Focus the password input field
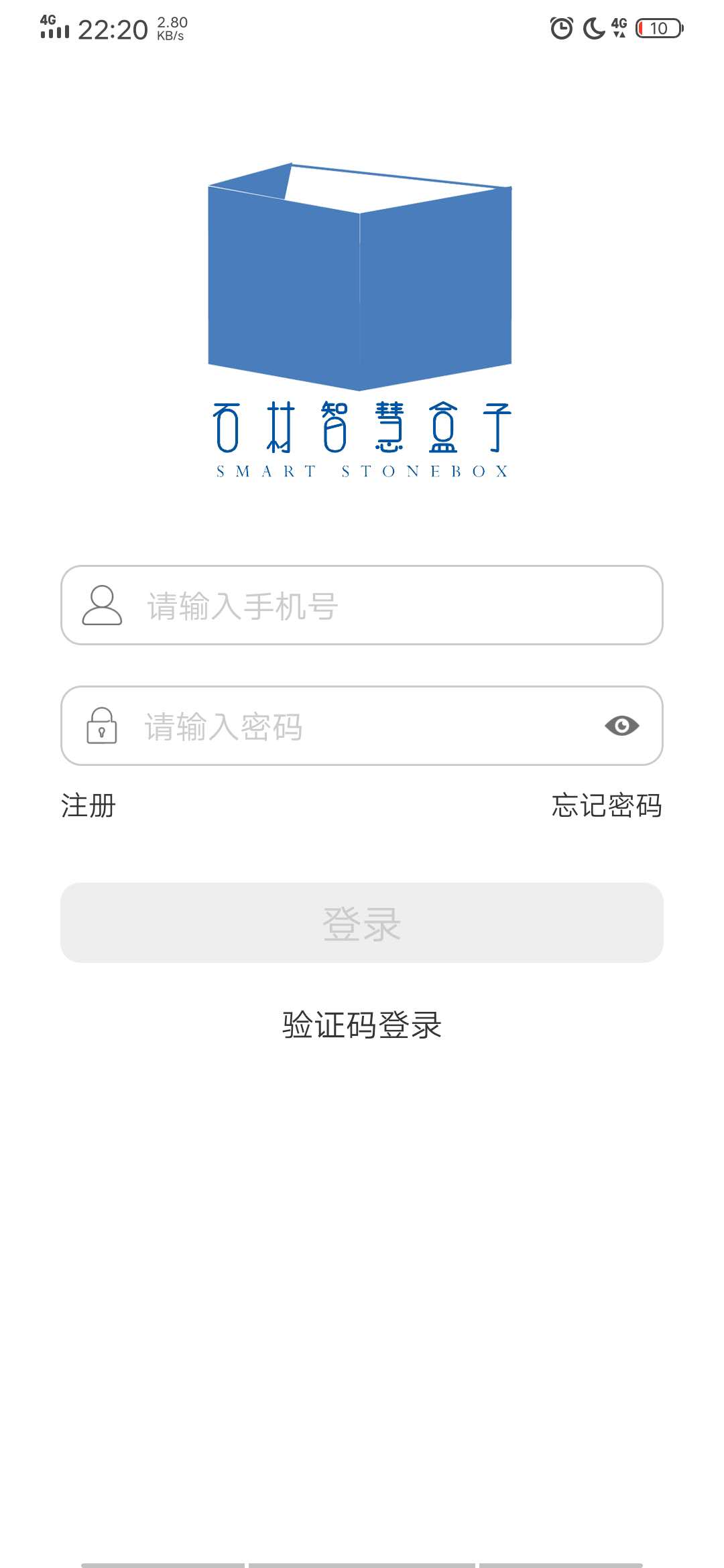 (x=362, y=726)
